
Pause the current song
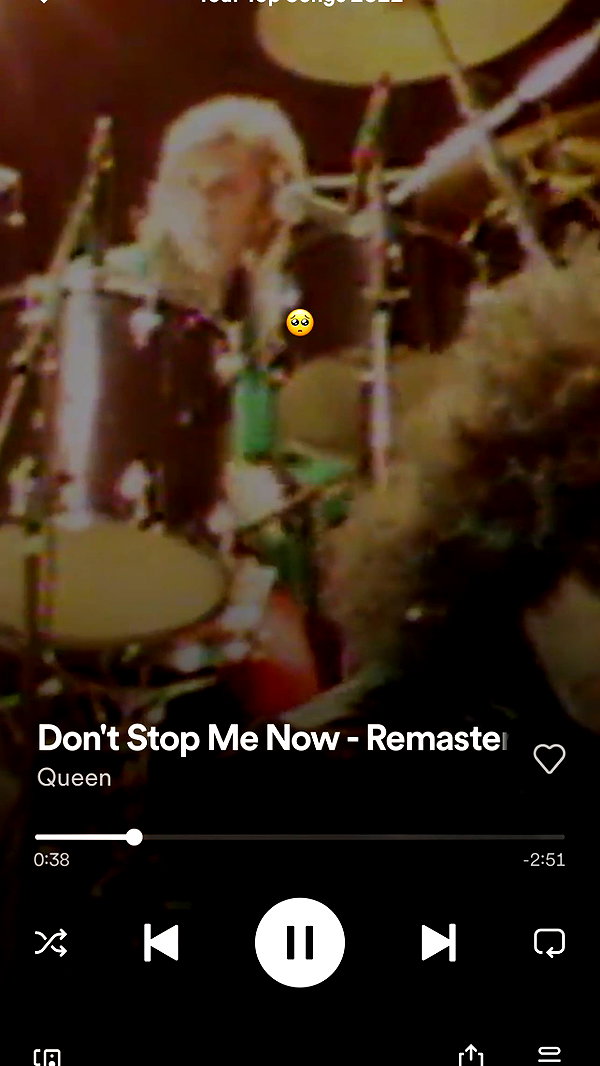click(300, 942)
